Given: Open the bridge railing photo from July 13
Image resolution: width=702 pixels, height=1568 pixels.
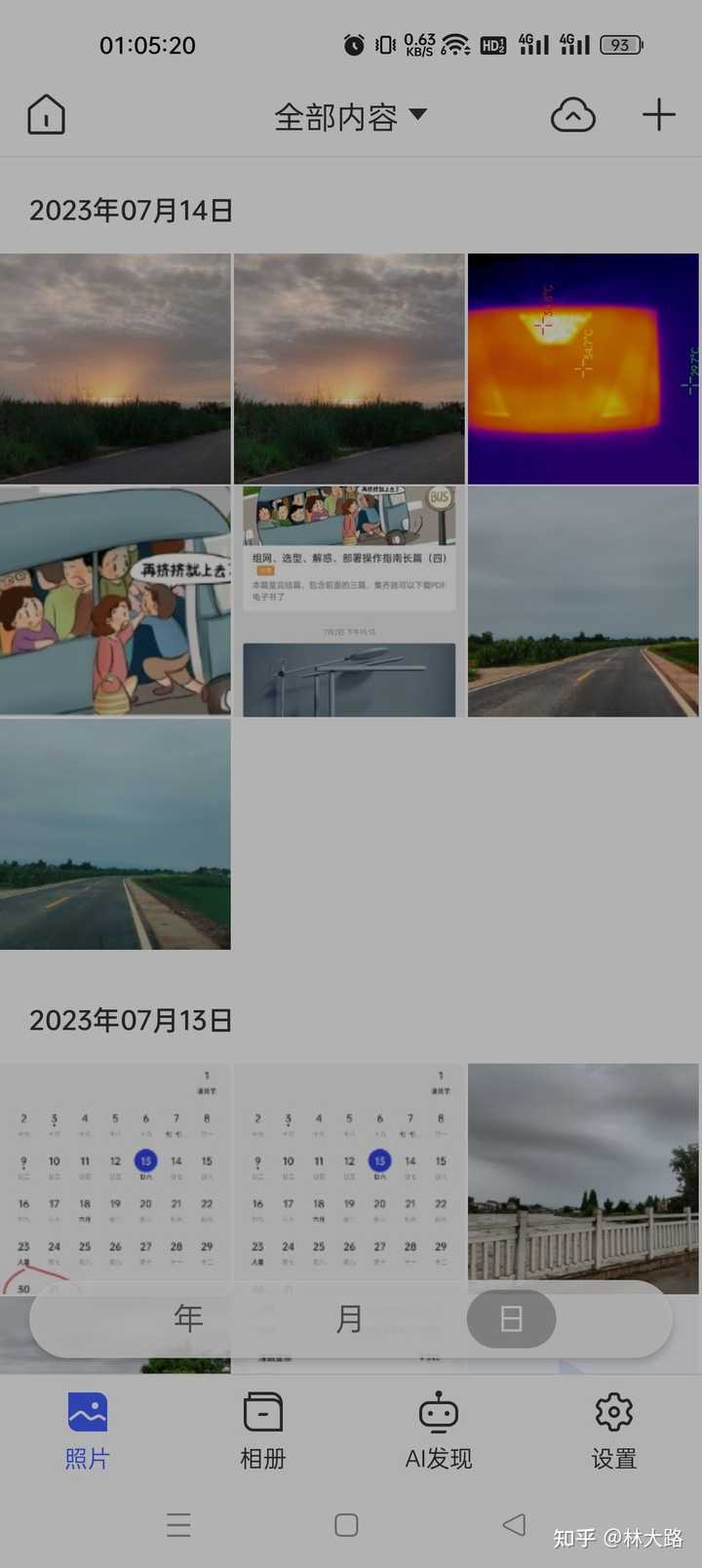Looking at the screenshot, I should point(583,1170).
